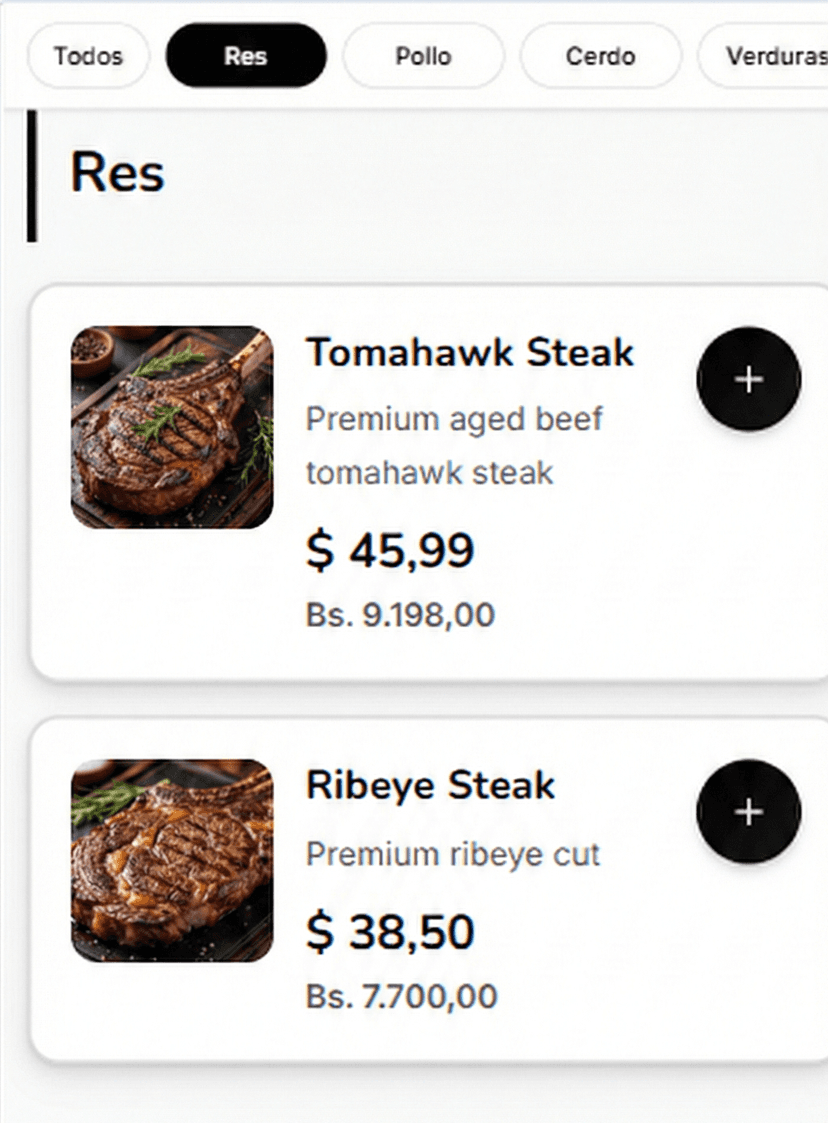Click the Res section heading
The height and width of the screenshot is (1123, 828).
pos(117,172)
